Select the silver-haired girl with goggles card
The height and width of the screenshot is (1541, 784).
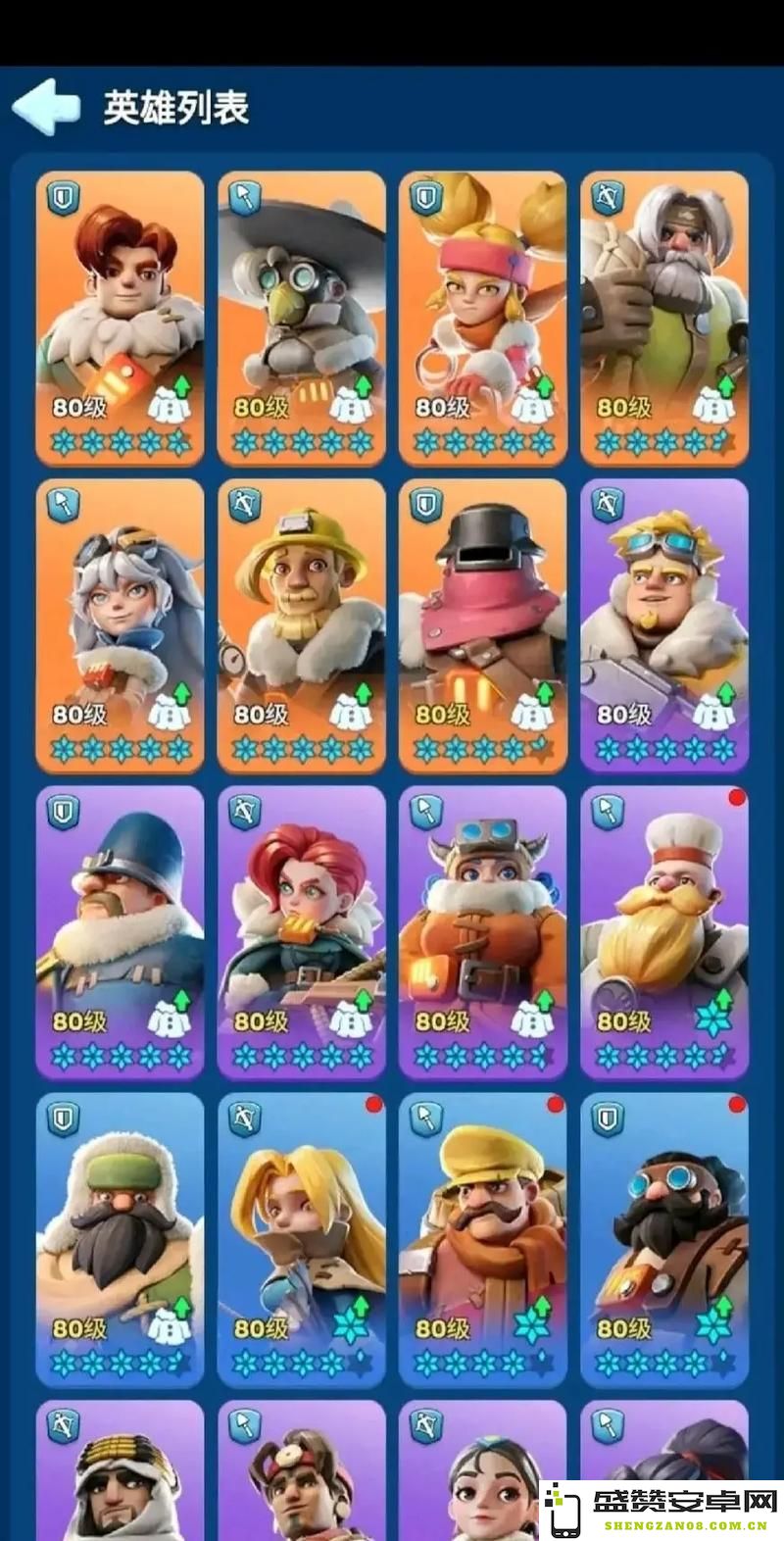coord(120,624)
